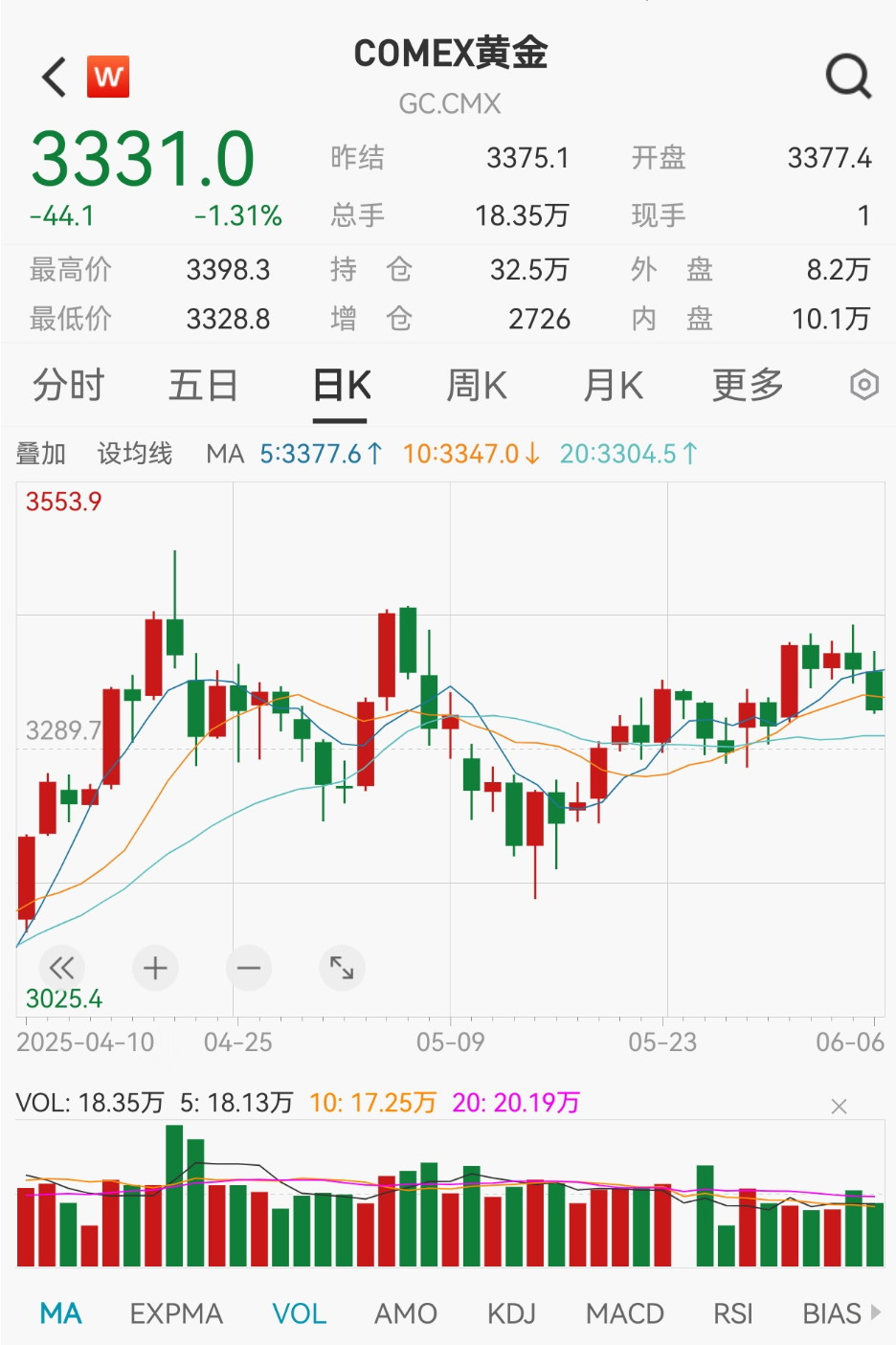Open chart settings hexagon icon
This screenshot has width=896, height=1345.
[x=863, y=385]
